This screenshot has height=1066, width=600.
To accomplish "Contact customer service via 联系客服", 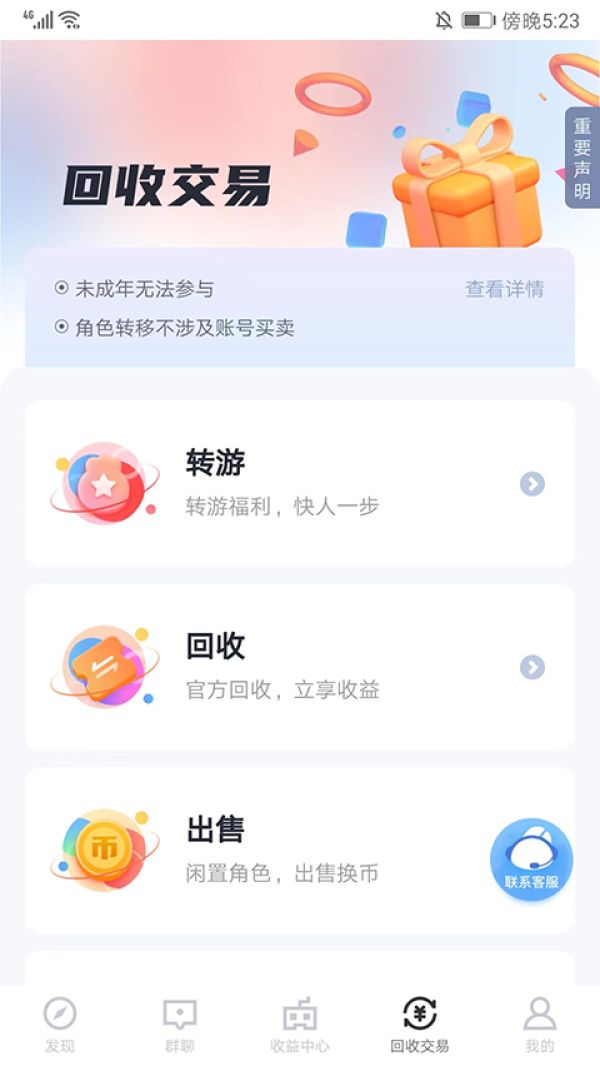I will tap(531, 859).
